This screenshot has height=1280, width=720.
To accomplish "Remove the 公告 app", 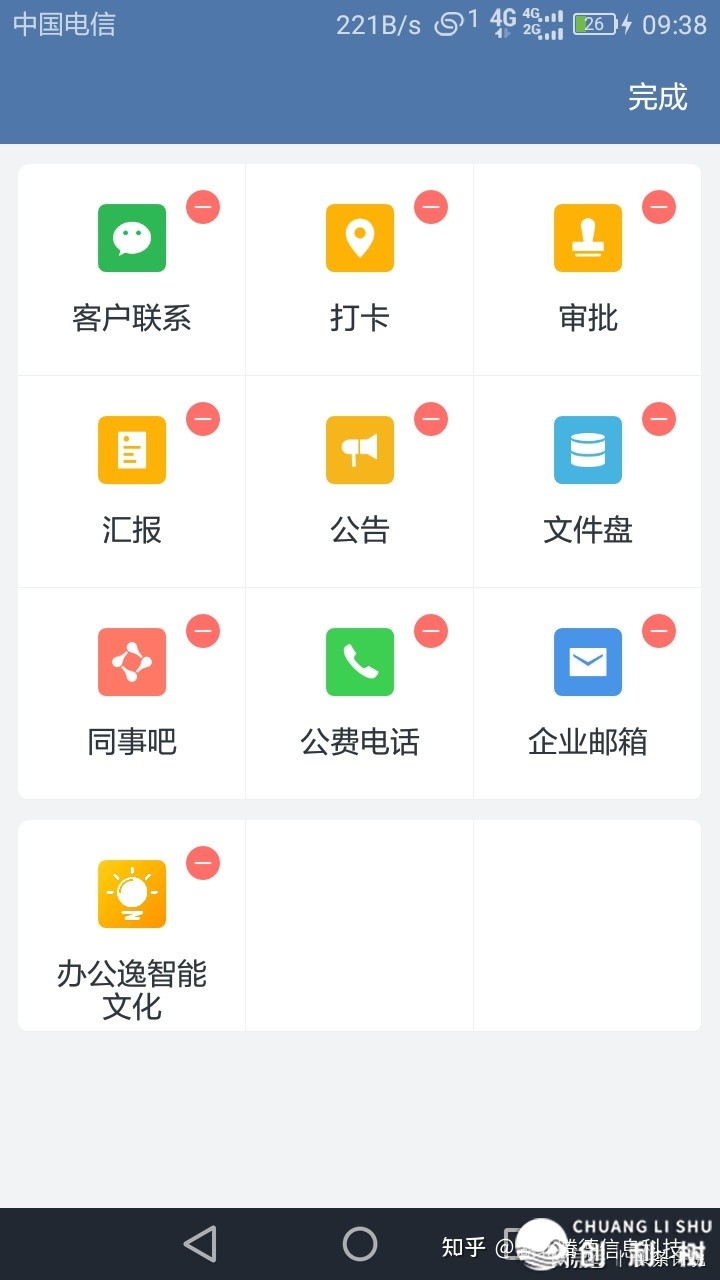I will pyautogui.click(x=431, y=419).
